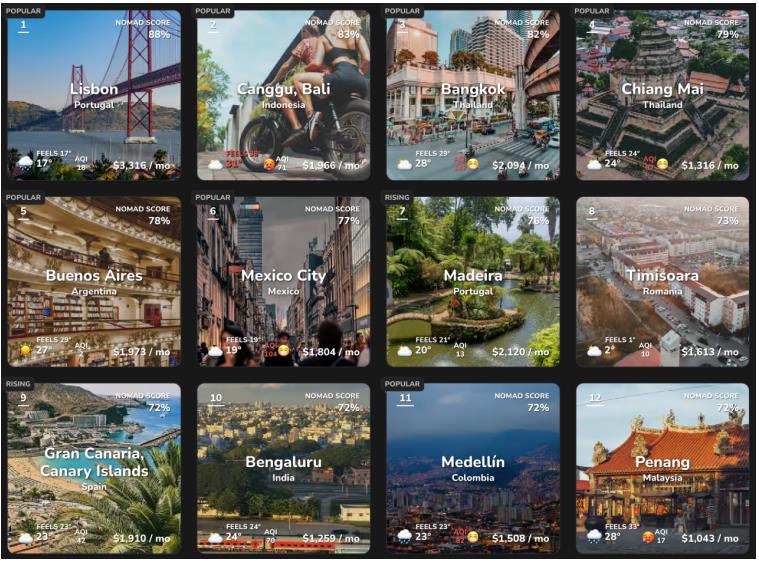View the Penang, Malaysia card

click(x=662, y=468)
